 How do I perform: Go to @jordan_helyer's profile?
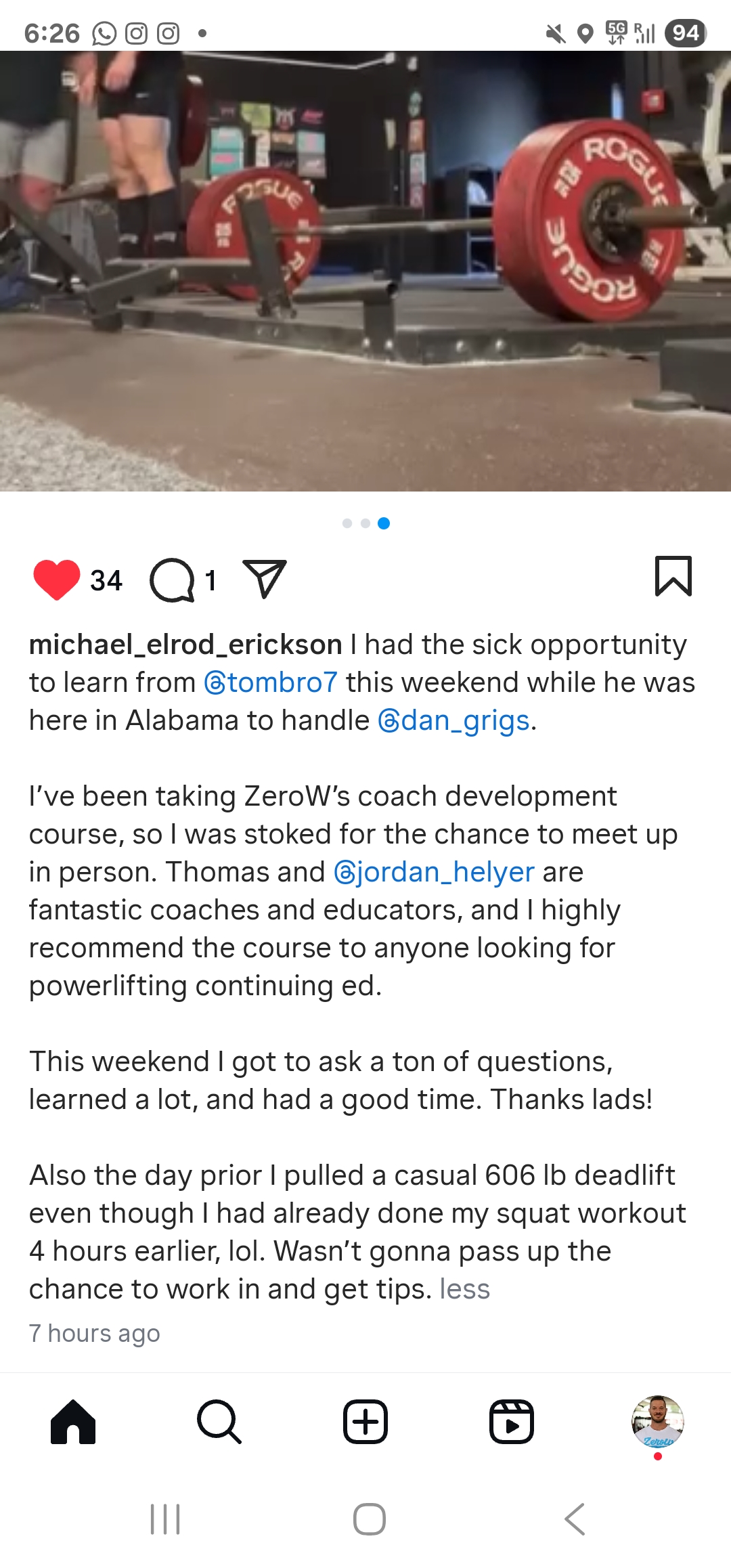435,872
